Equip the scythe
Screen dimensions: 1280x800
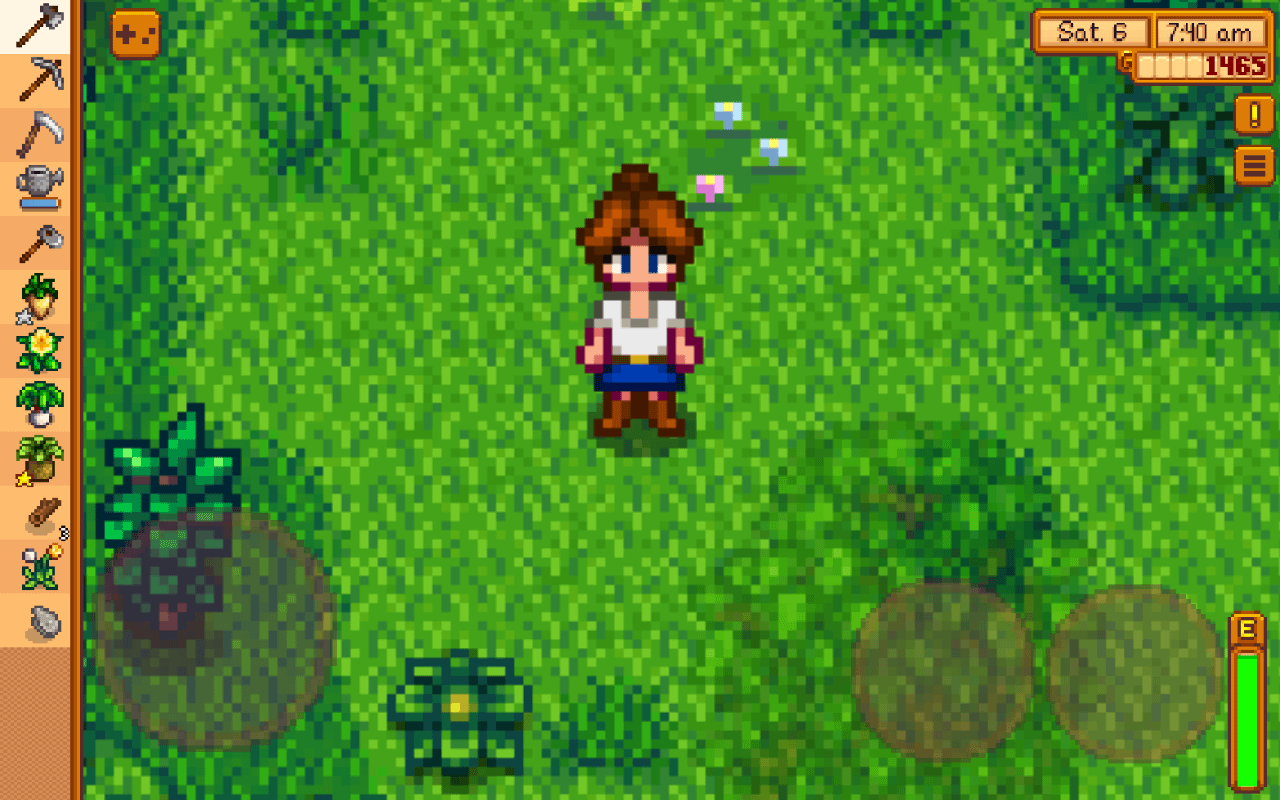(x=38, y=134)
